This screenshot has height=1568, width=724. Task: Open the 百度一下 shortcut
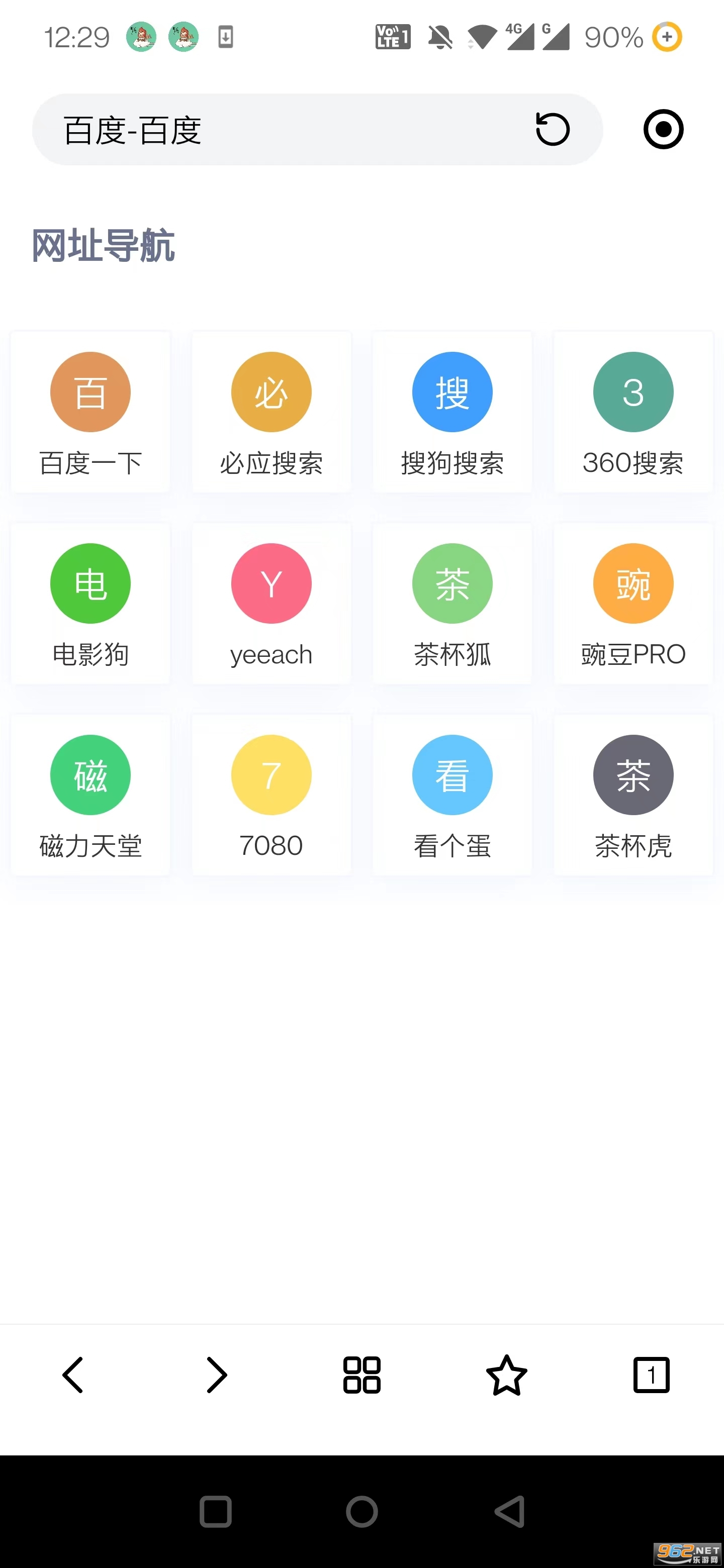[x=90, y=412]
